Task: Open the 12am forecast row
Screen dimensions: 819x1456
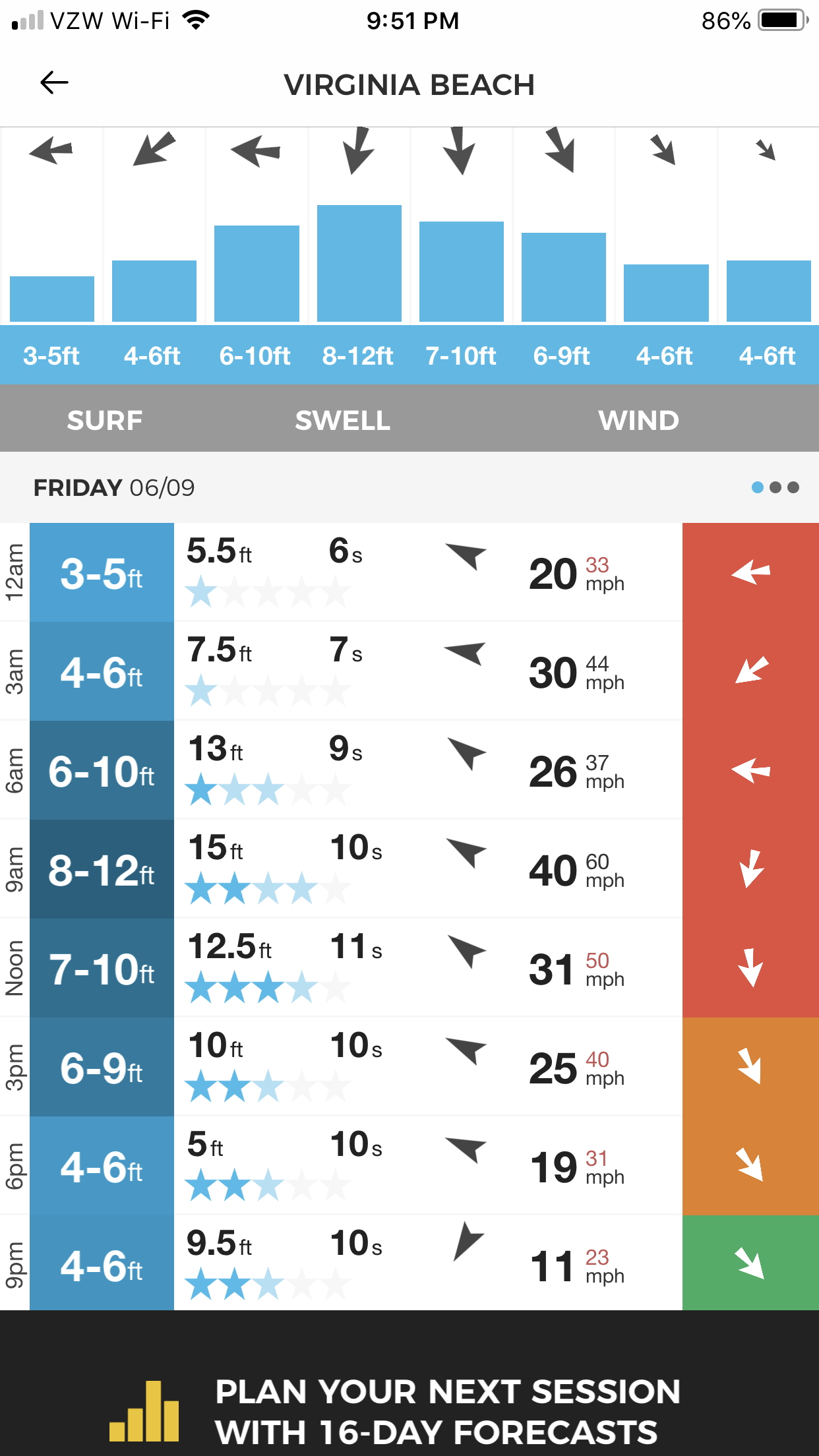Action: [x=409, y=572]
